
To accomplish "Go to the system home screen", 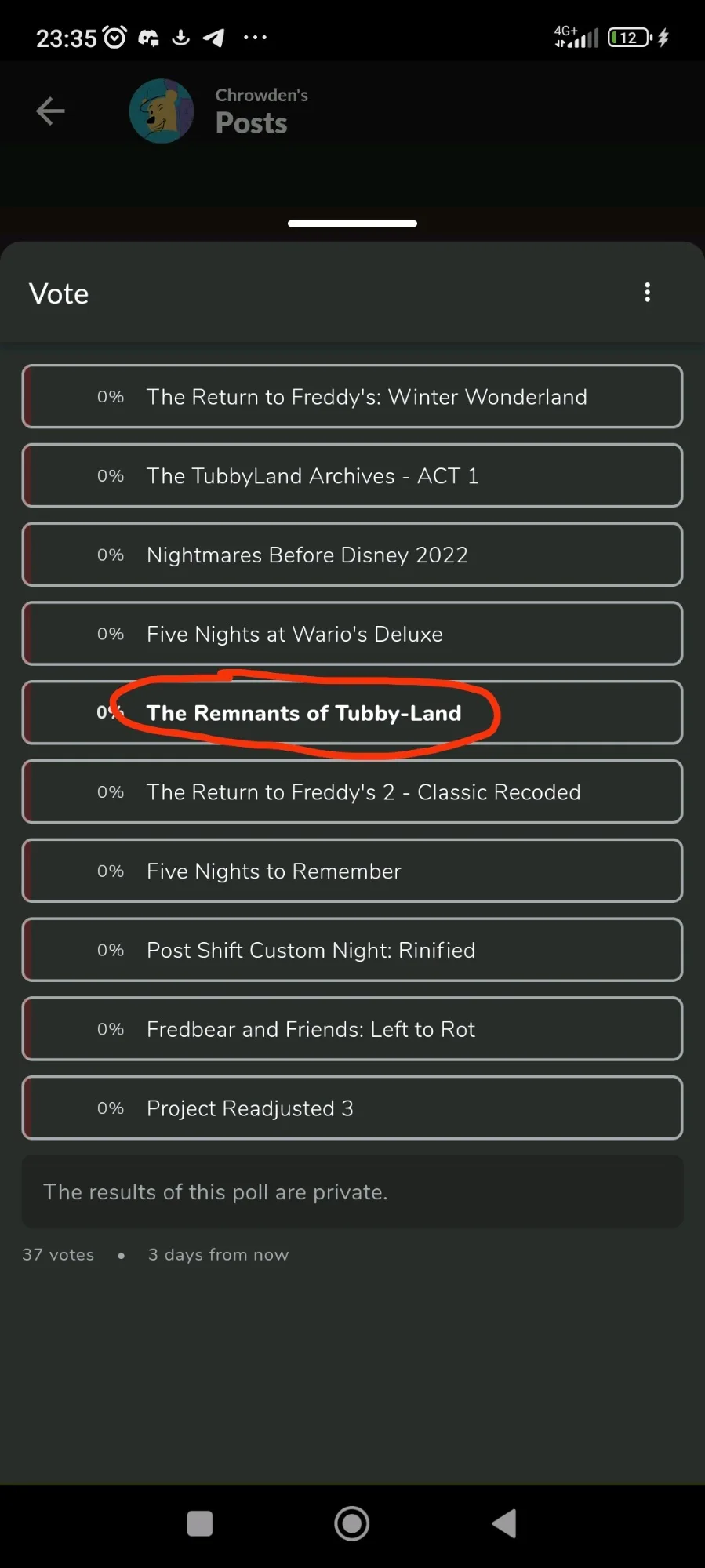I will pyautogui.click(x=352, y=1523).
